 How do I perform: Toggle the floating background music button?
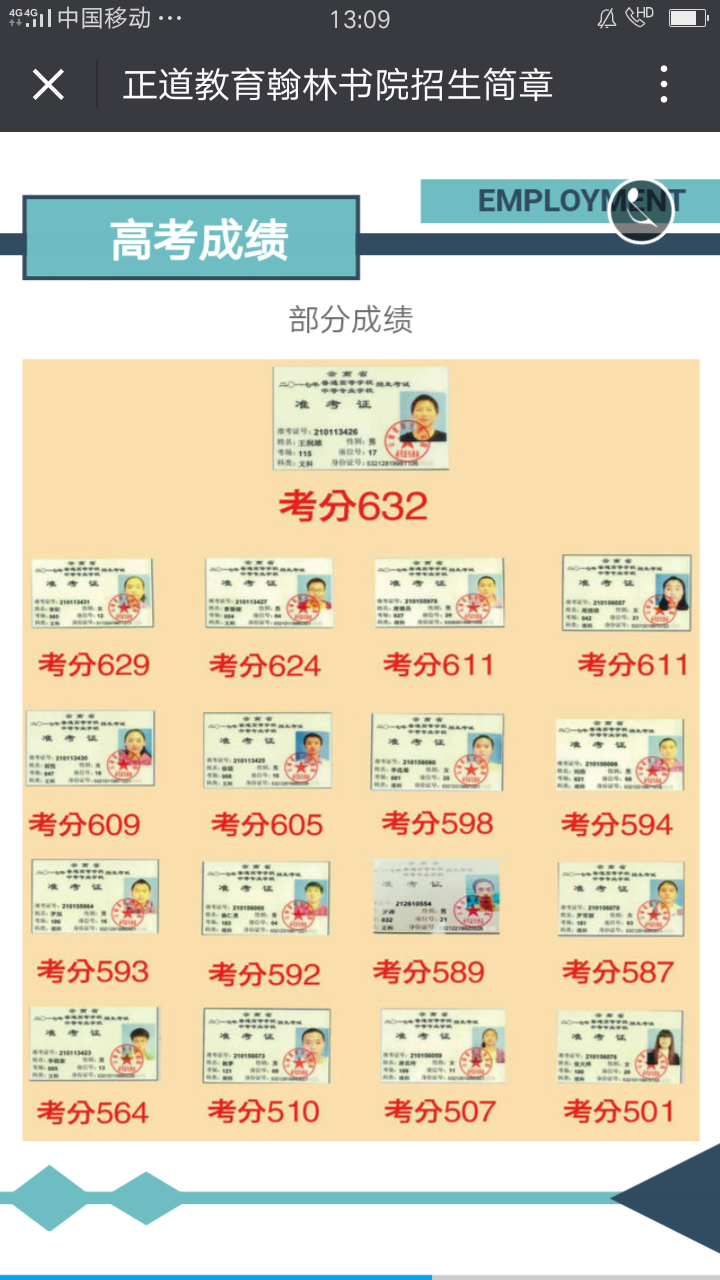641,211
